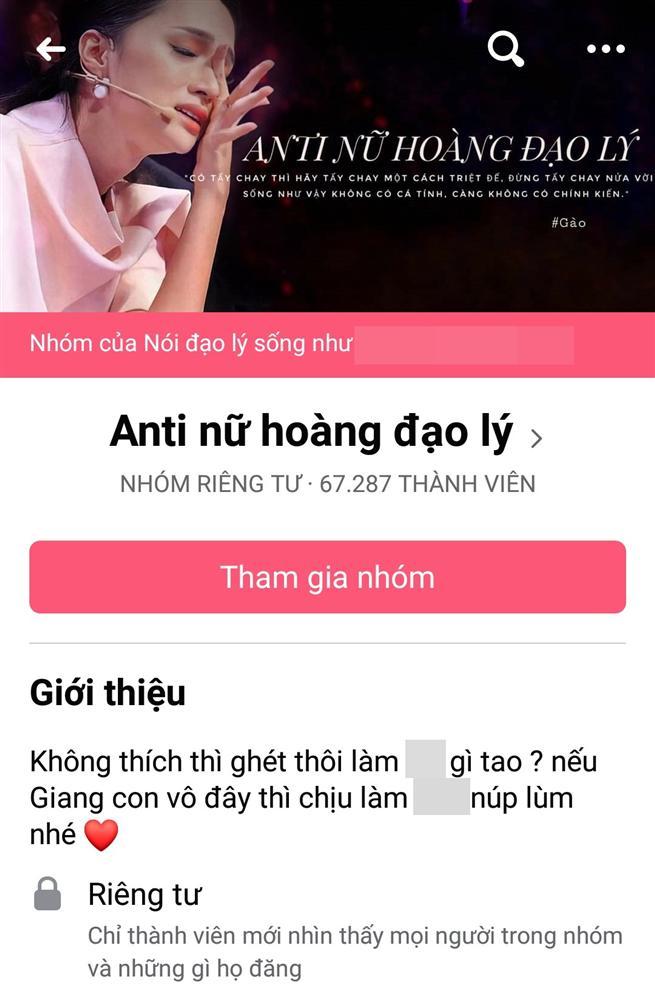Tap the Tham gia nhóm button
Viewport: 655px width, 1000px height.
click(x=327, y=577)
